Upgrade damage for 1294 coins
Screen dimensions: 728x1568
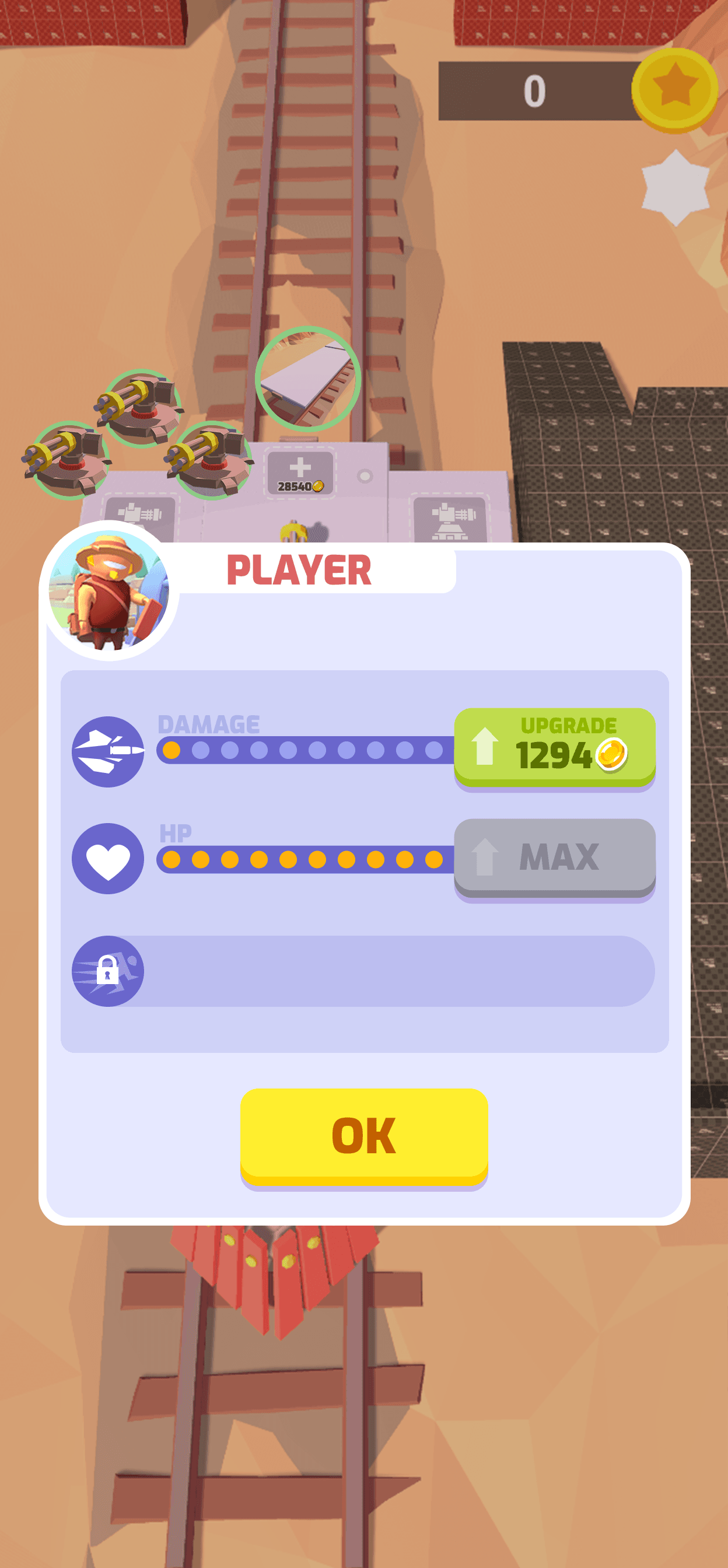tap(554, 746)
